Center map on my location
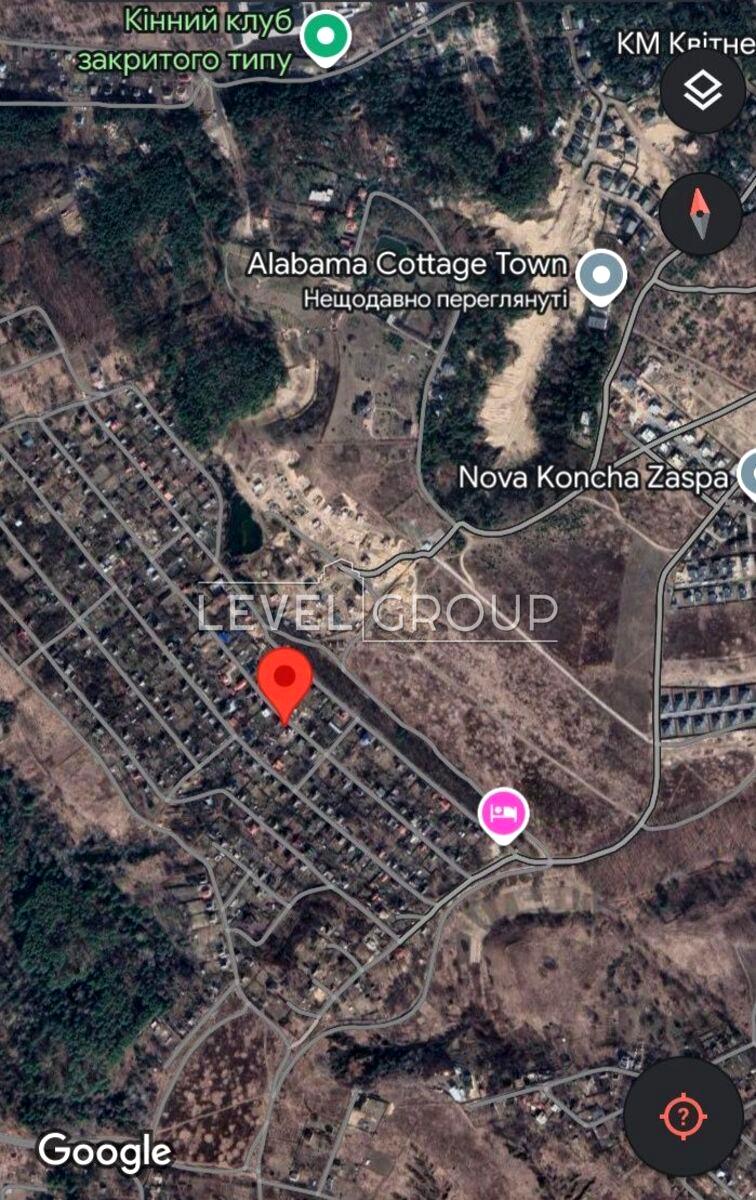756x1200 pixels. click(683, 1116)
